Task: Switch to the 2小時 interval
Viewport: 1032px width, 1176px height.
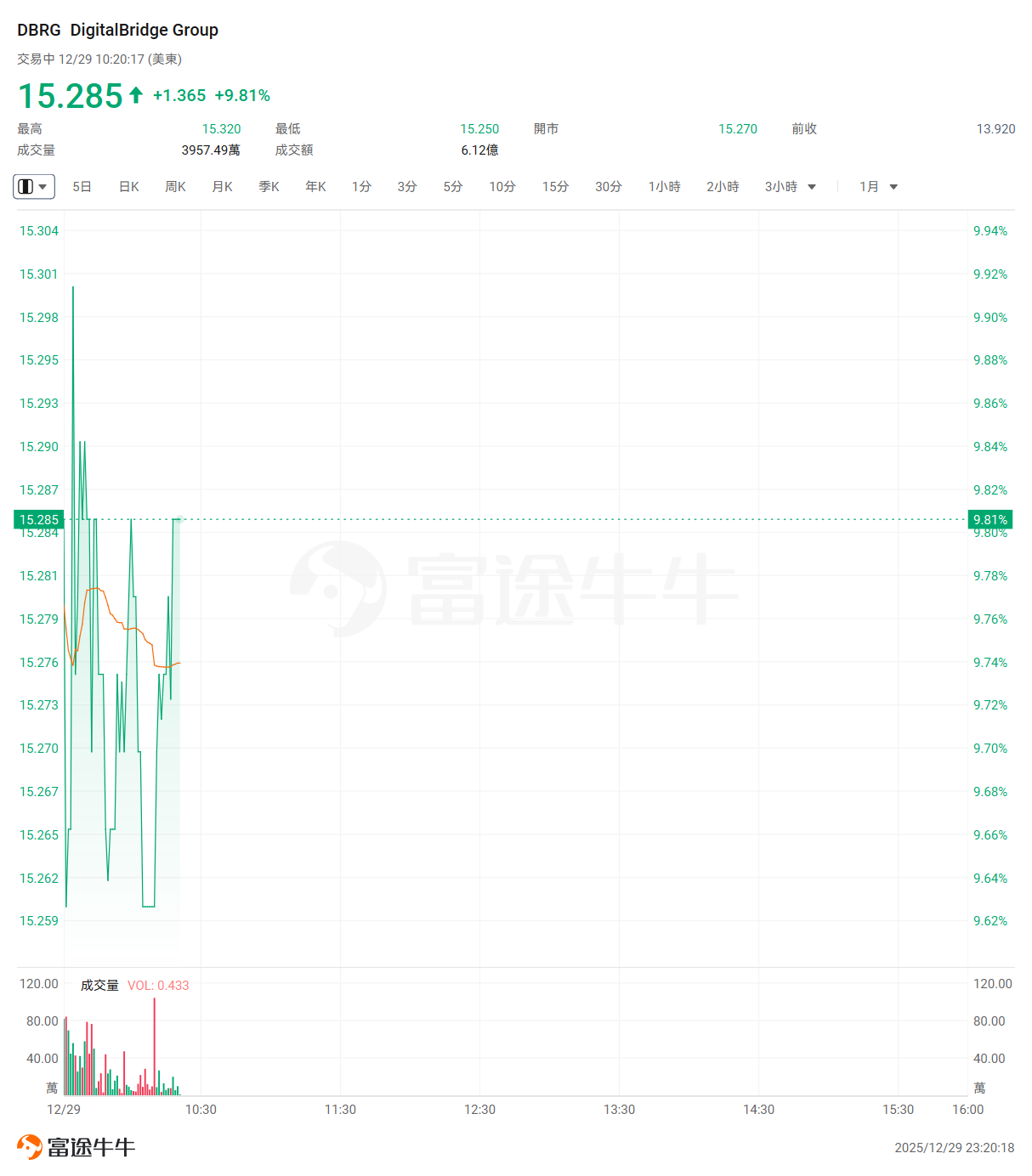Action: [723, 186]
